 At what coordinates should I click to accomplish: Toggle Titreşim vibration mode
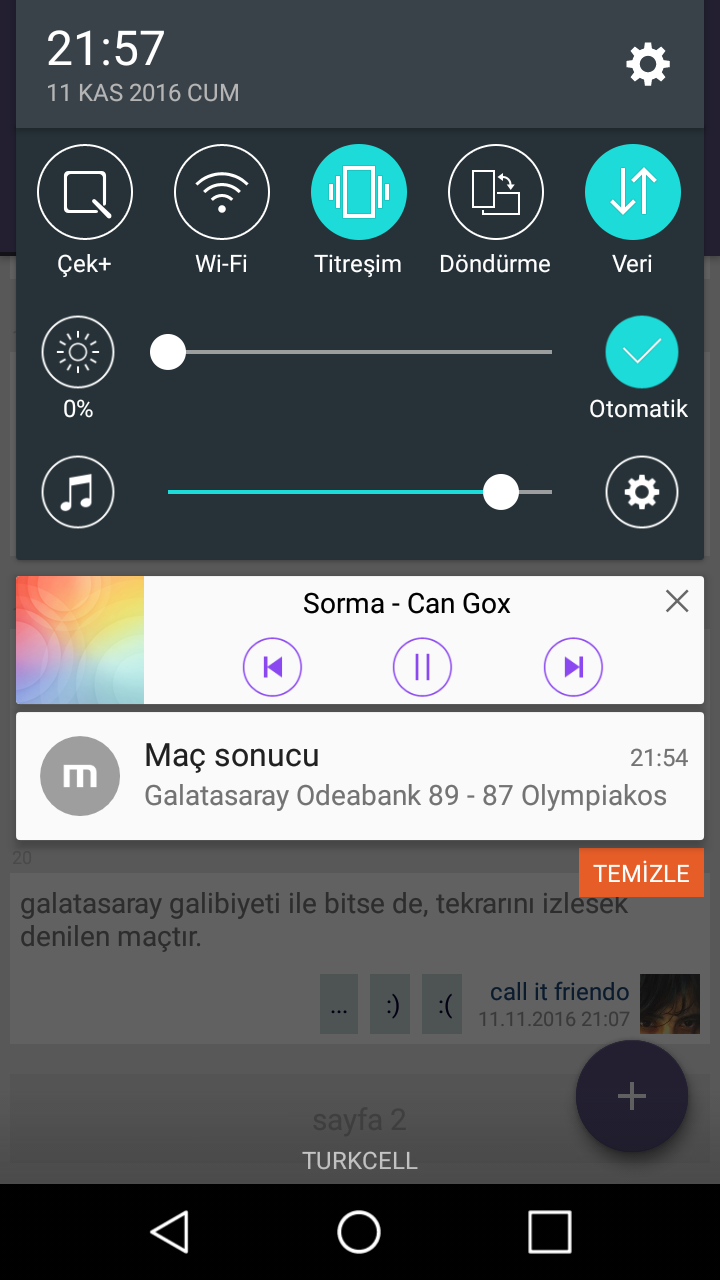(x=358, y=192)
